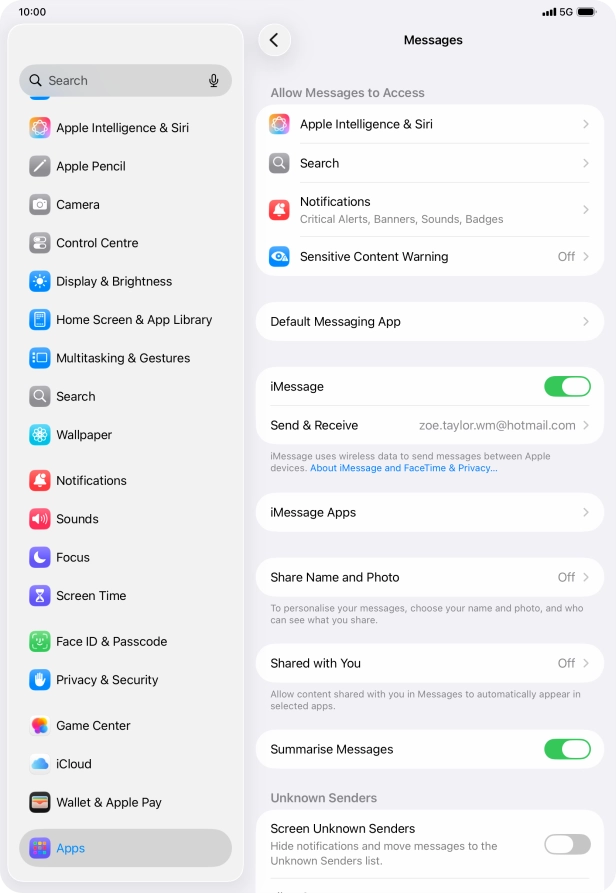Open Shared with You settings
Image resolution: width=616 pixels, height=893 pixels.
point(430,663)
